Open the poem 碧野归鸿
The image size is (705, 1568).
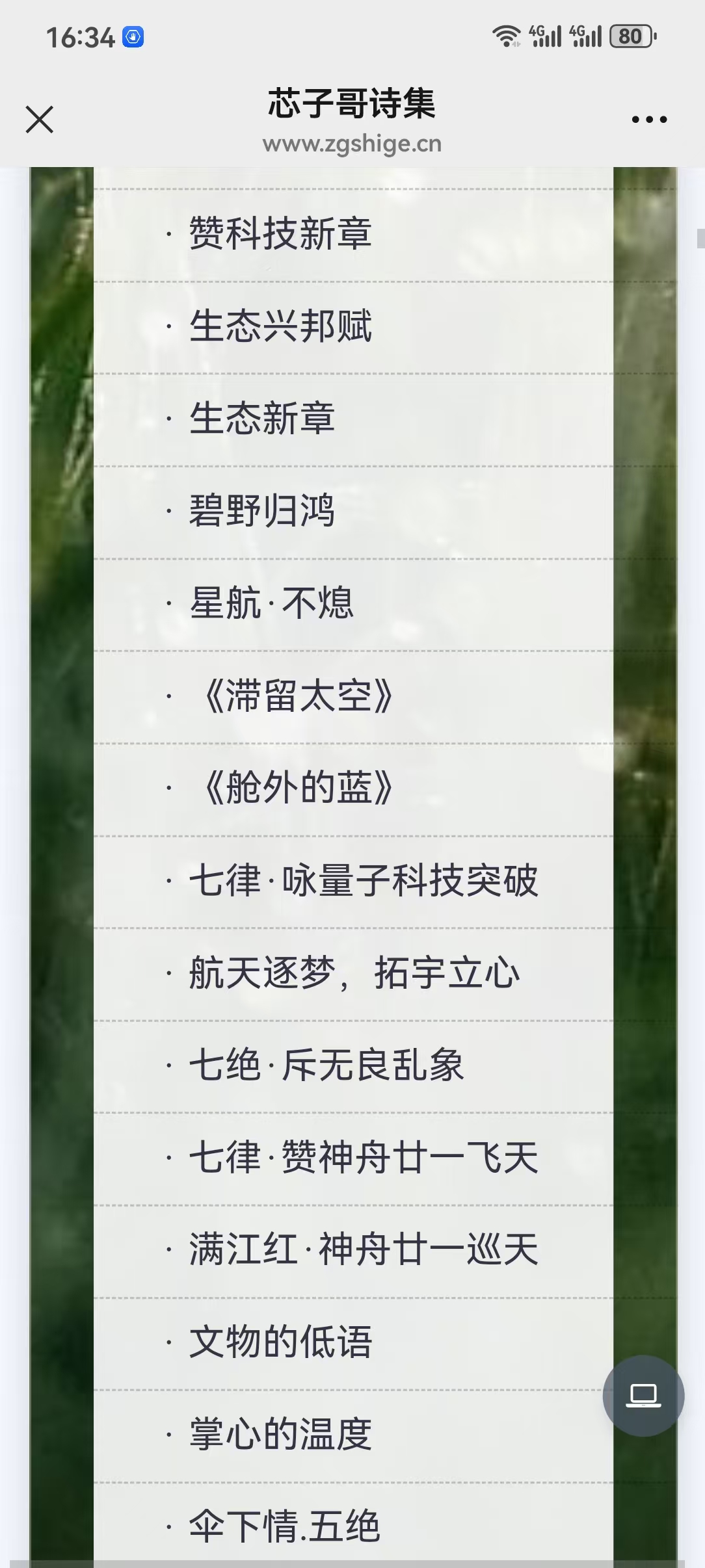[262, 511]
